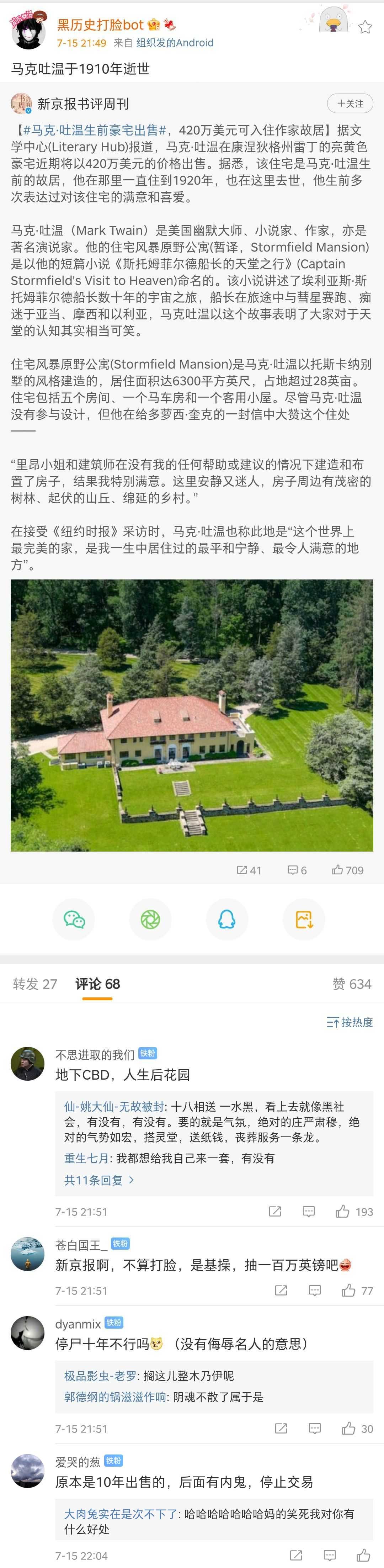Switch to the 赞 634 tab
Viewport: 384px width, 1568px height.
click(x=352, y=984)
